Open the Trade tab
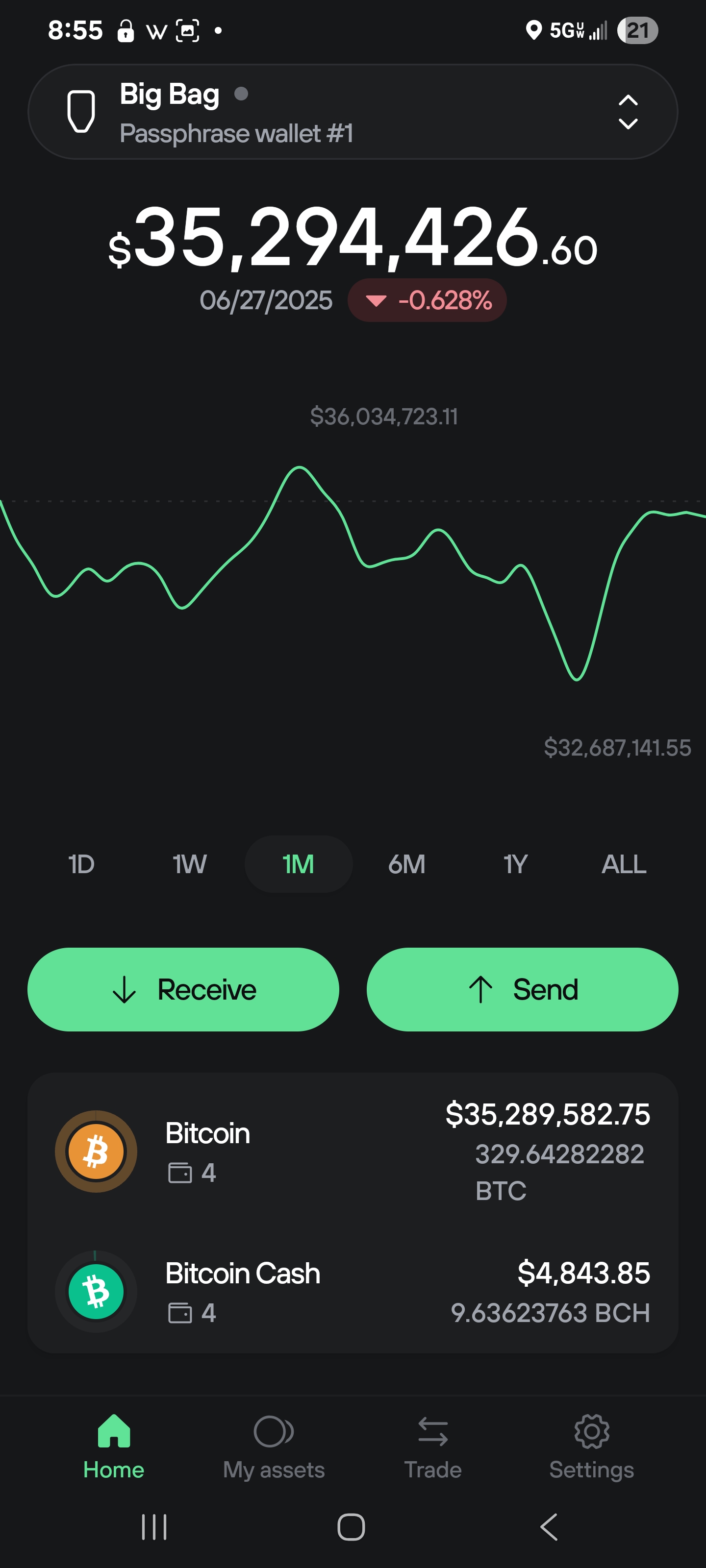 click(x=432, y=1448)
